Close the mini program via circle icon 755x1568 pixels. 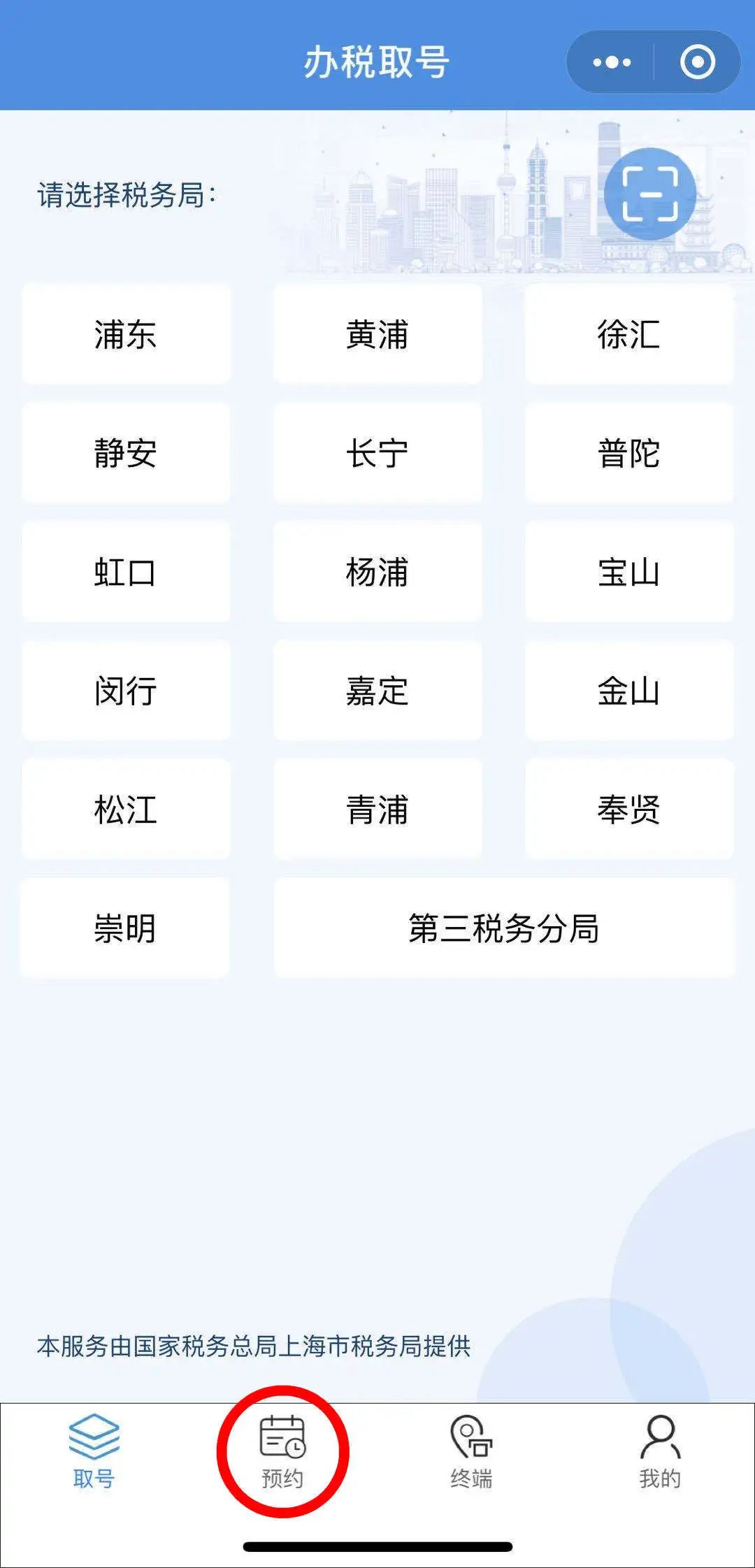(x=698, y=63)
